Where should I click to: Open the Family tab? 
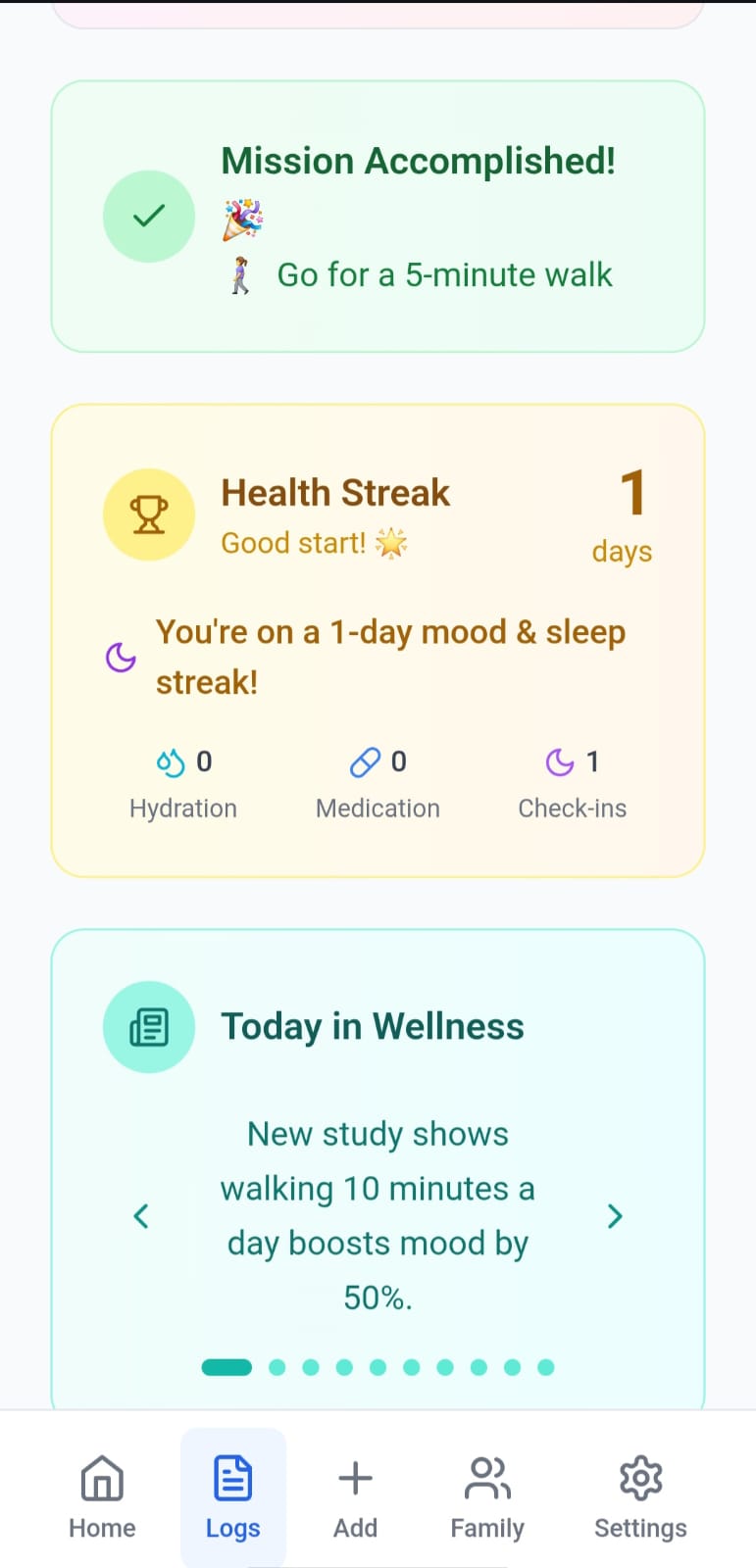pos(487,1497)
